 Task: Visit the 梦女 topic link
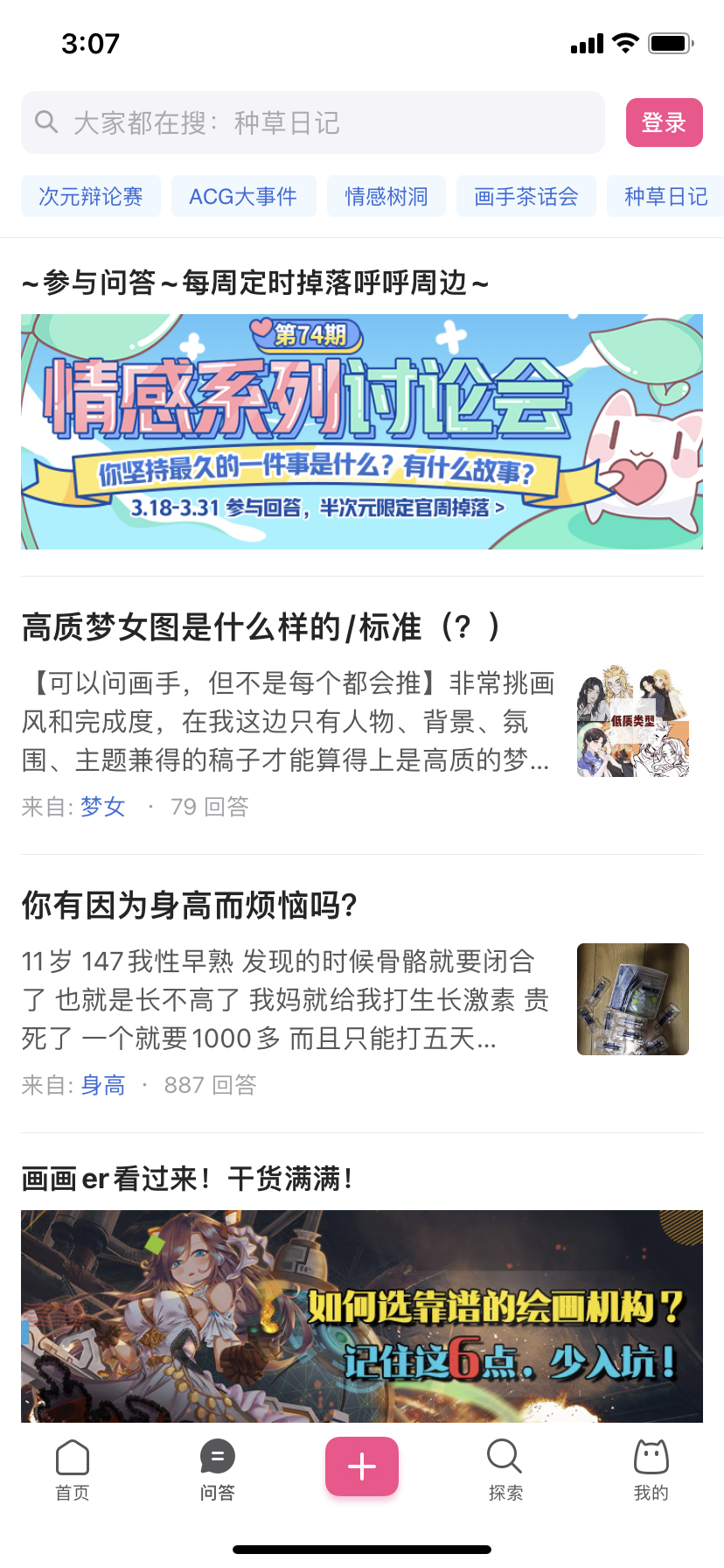click(x=102, y=807)
